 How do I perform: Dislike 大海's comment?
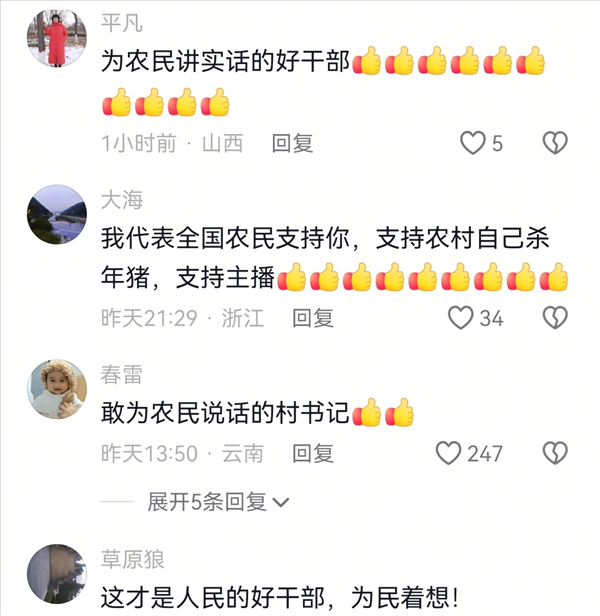[555, 318]
